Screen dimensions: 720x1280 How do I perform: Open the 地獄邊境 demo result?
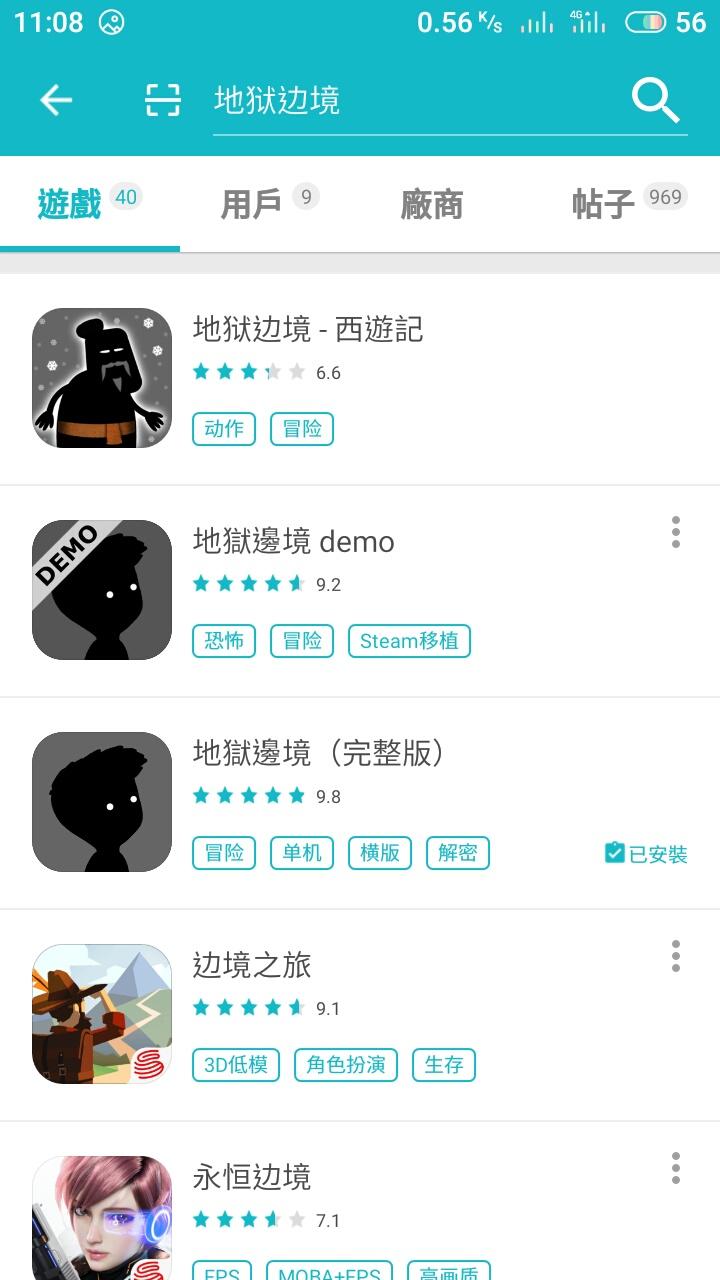[x=293, y=542]
